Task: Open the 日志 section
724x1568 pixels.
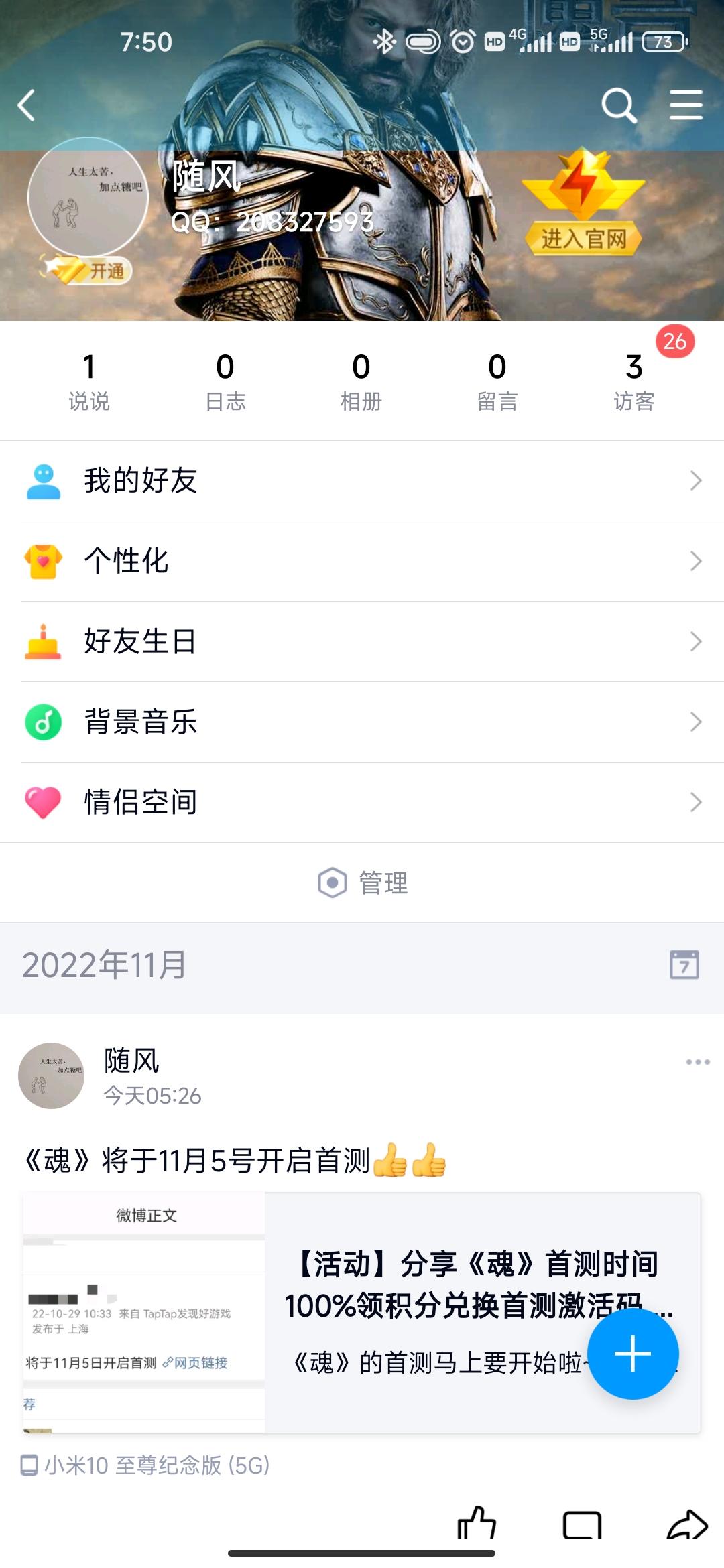Action: coord(225,381)
